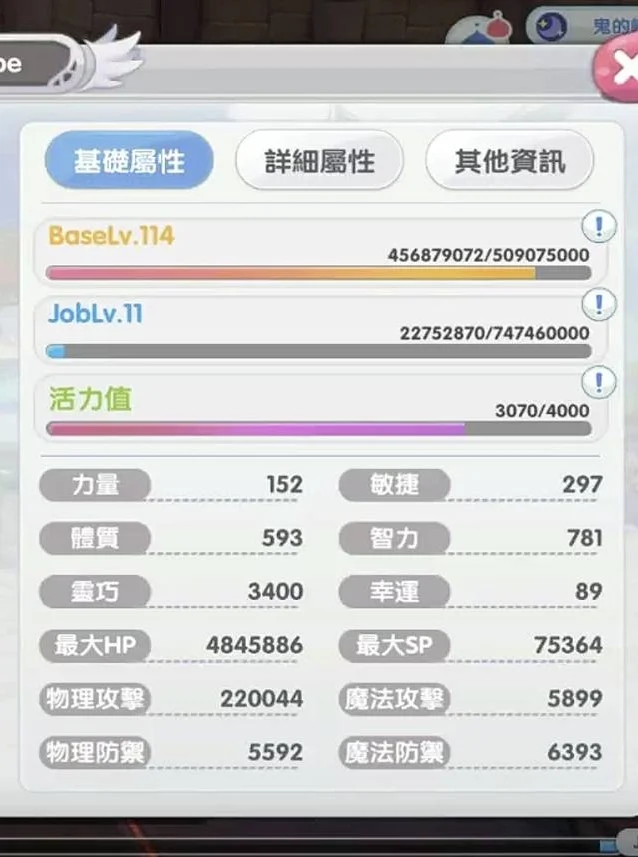
Task: Close the character stats panel
Action: point(620,70)
